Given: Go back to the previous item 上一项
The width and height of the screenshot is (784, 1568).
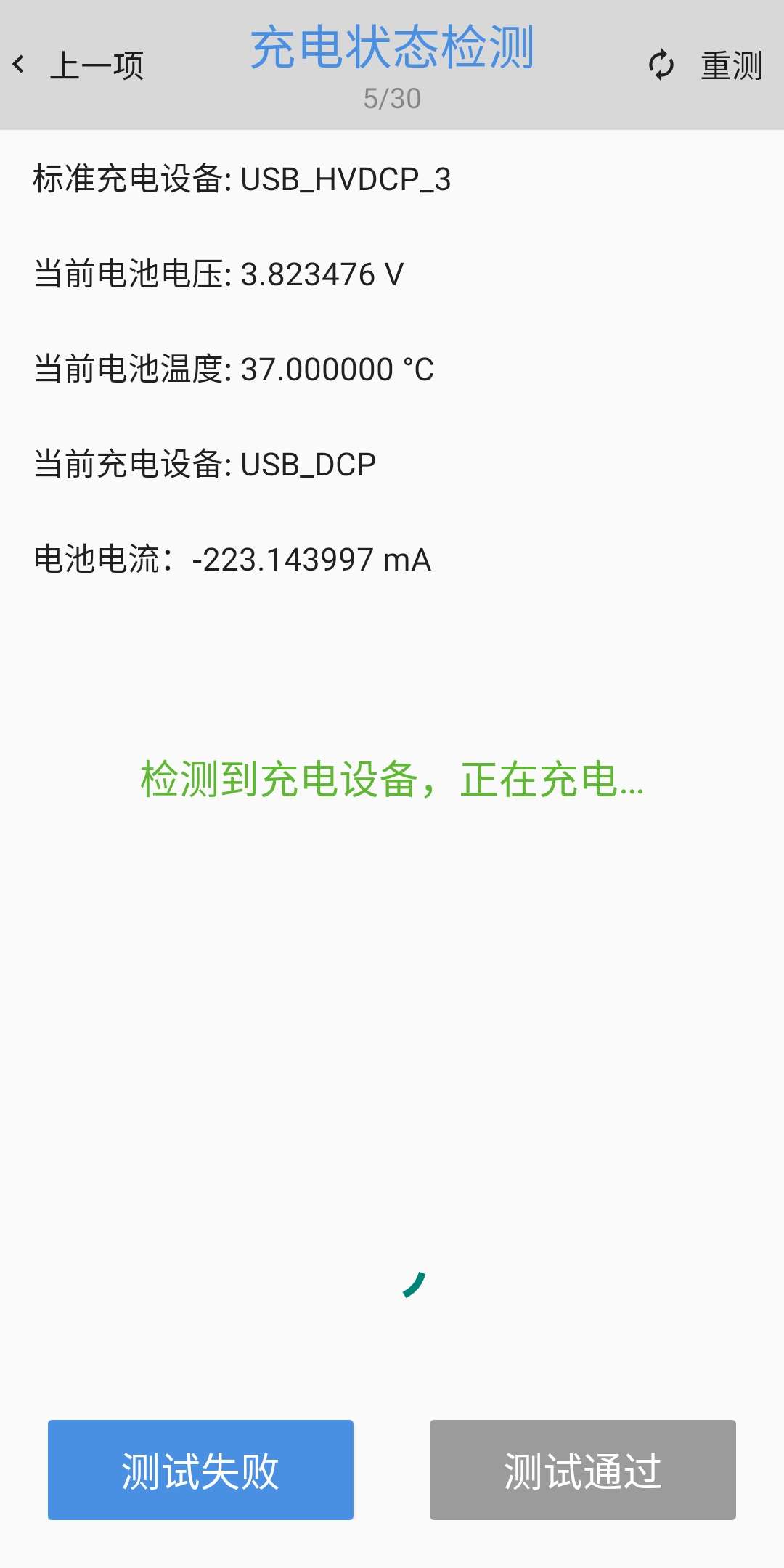Looking at the screenshot, I should point(78,65).
